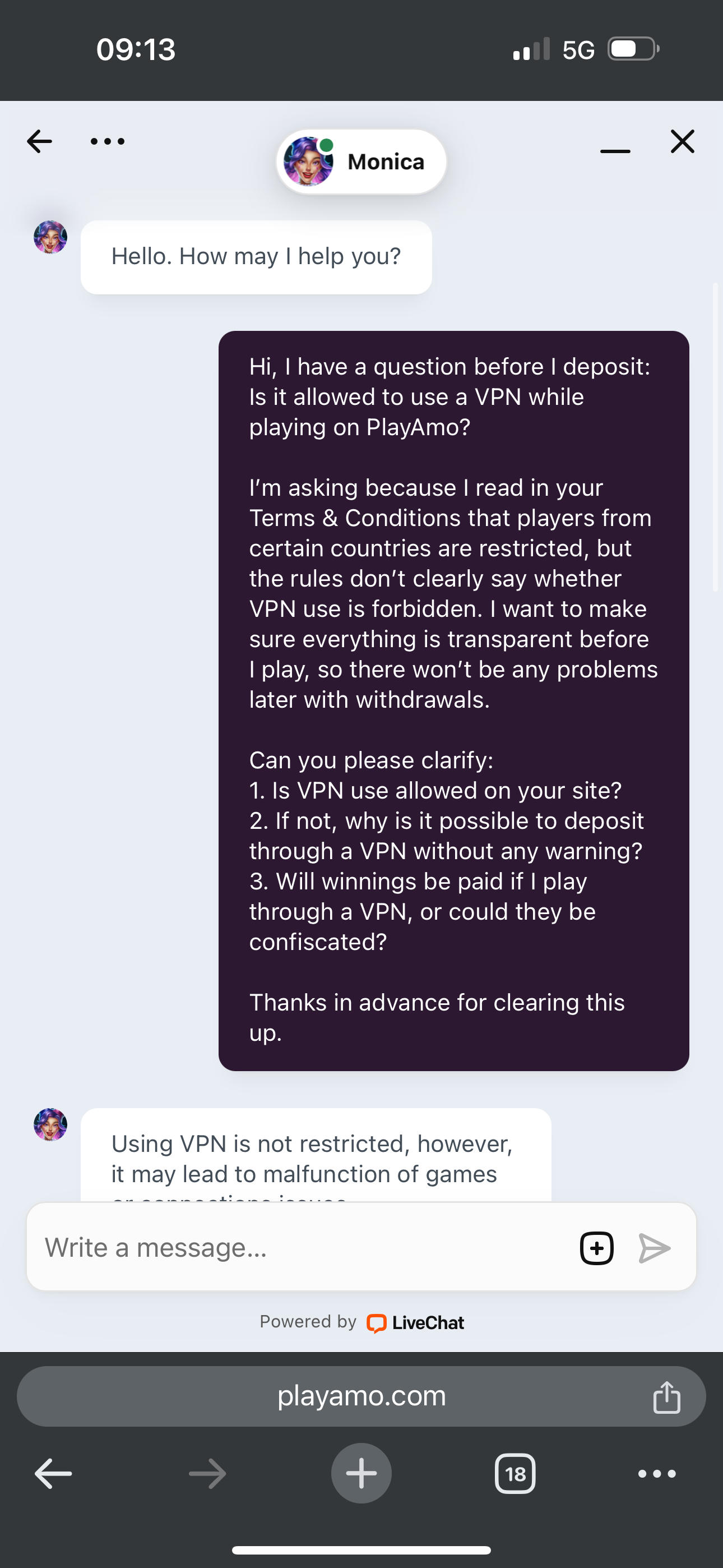Go back from the chat window
Viewport: 723px width, 1568px height.
tap(40, 141)
